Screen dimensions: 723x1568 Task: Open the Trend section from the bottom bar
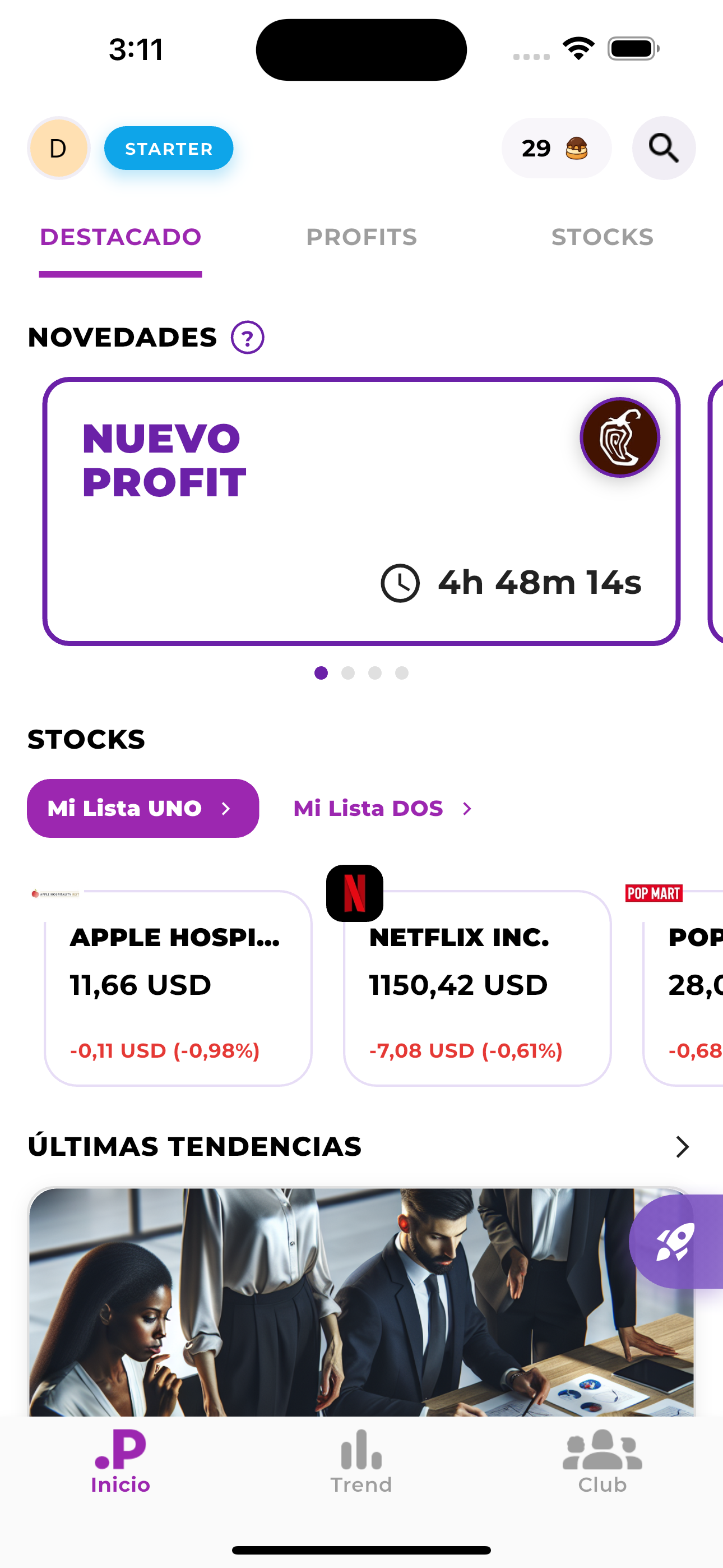pos(360,1461)
